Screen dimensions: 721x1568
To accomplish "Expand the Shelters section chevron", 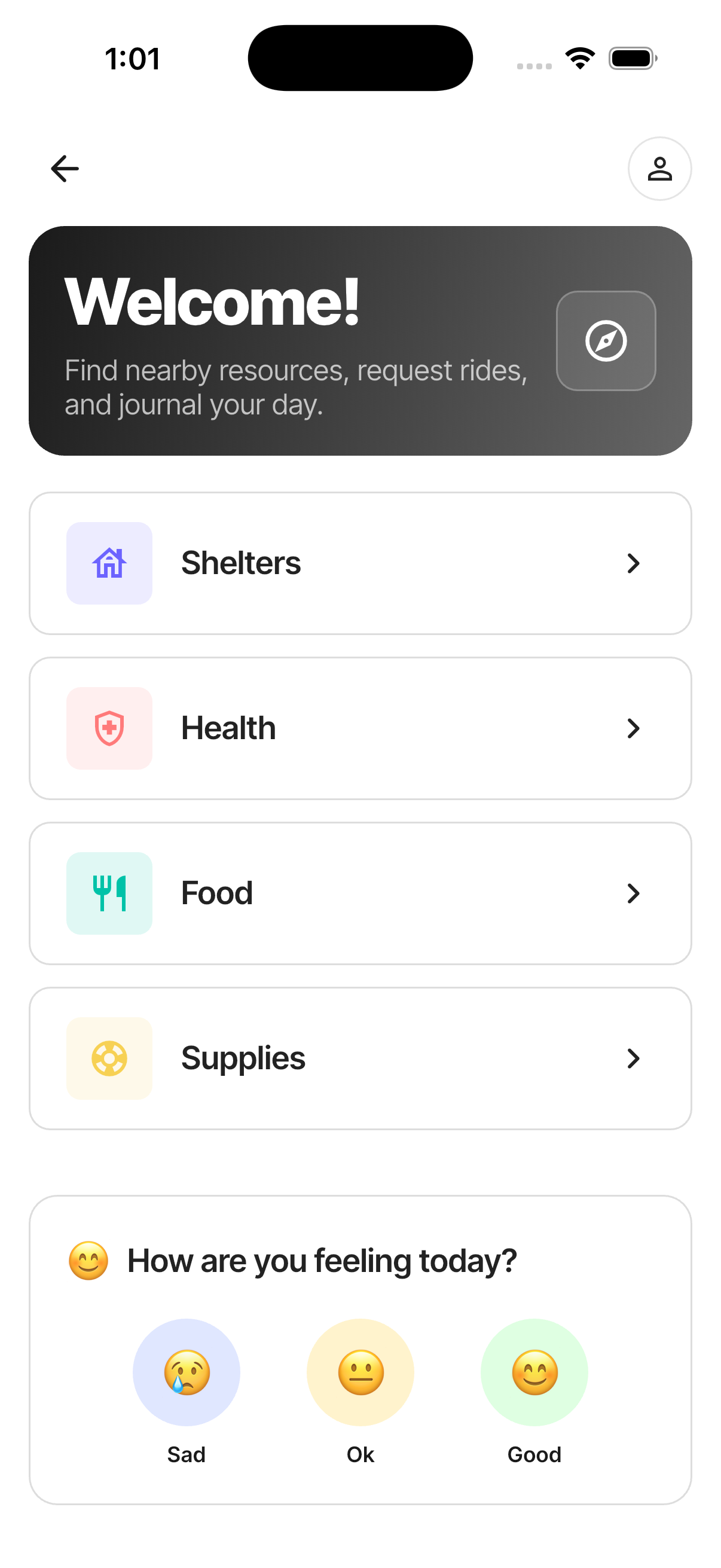I will [x=634, y=563].
